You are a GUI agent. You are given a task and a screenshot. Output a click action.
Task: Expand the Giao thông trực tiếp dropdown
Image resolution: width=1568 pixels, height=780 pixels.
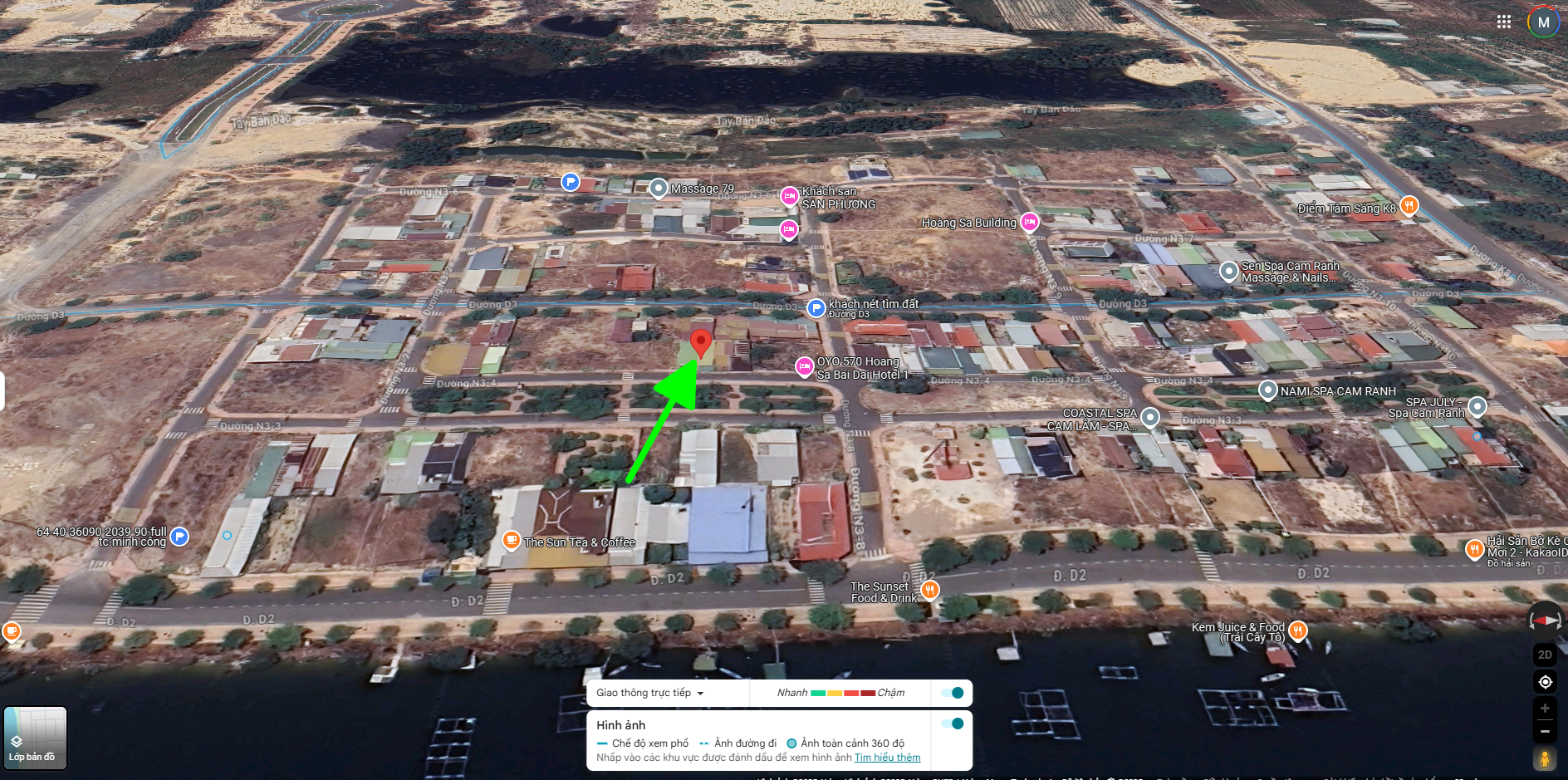click(650, 693)
